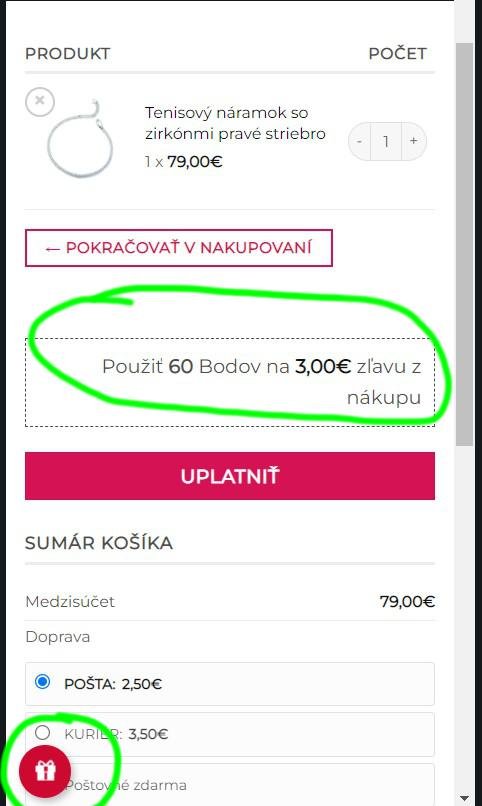
Task: Open the red gift rewards button
Action: pyautogui.click(x=45, y=771)
